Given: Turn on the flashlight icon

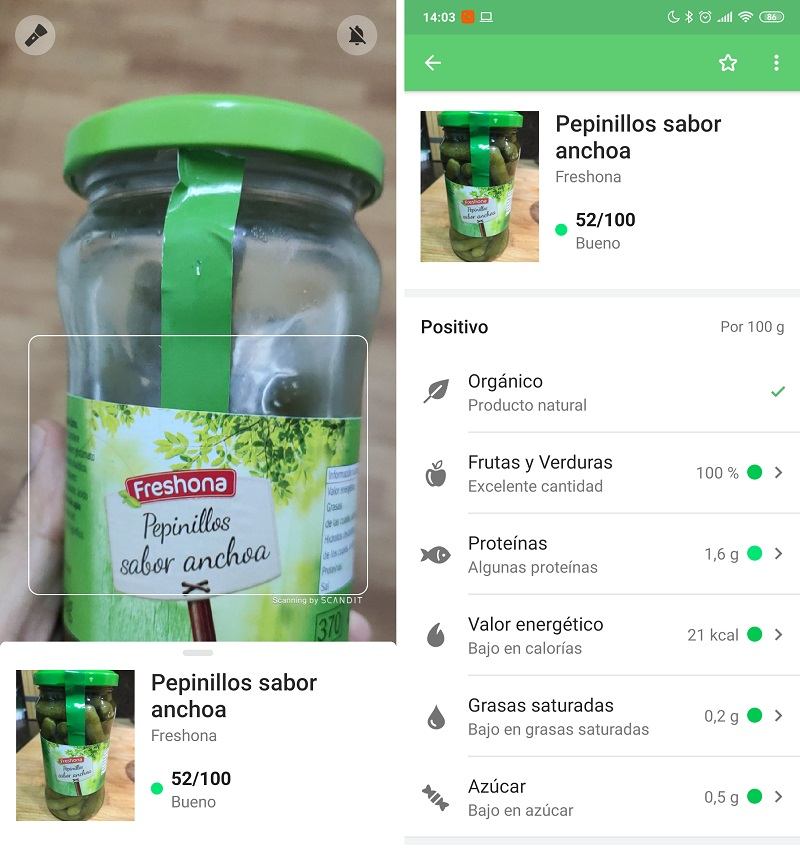Looking at the screenshot, I should 35,36.
